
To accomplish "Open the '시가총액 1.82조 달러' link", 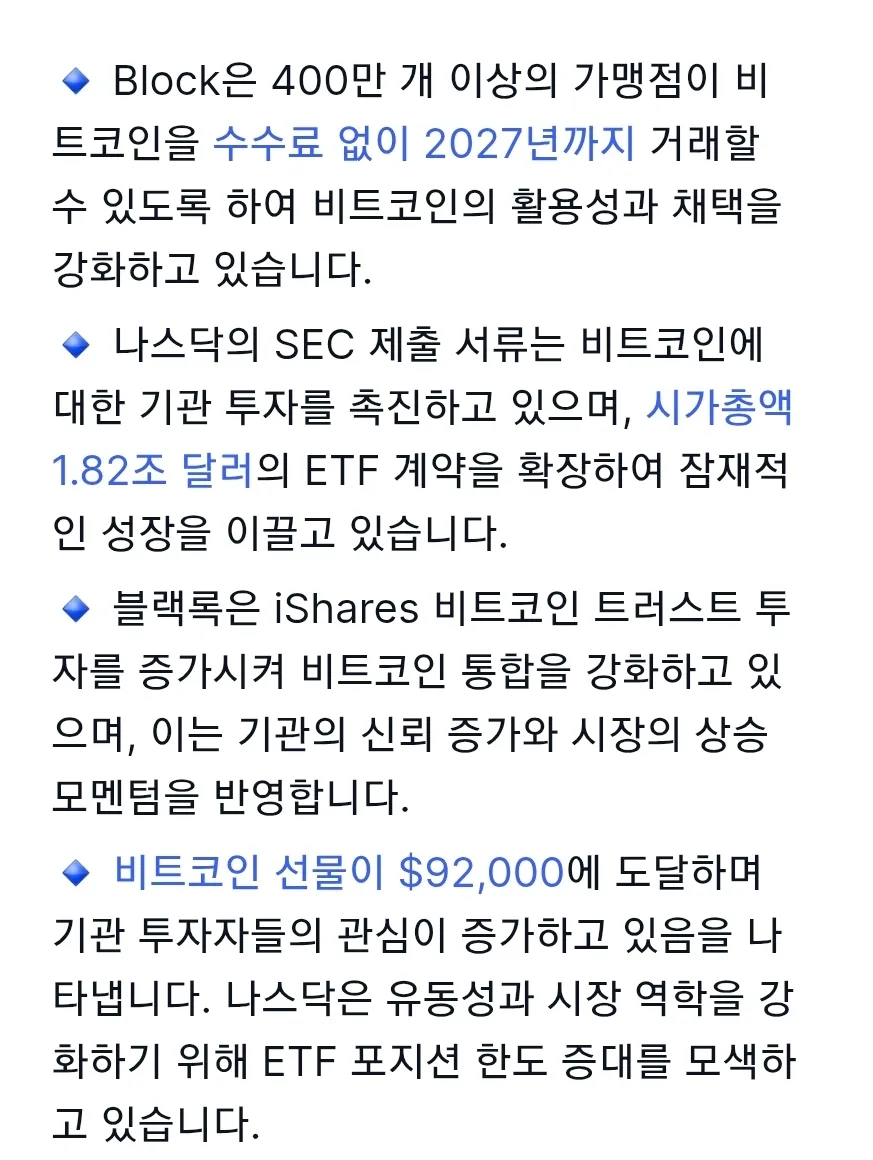I will 719,408.
